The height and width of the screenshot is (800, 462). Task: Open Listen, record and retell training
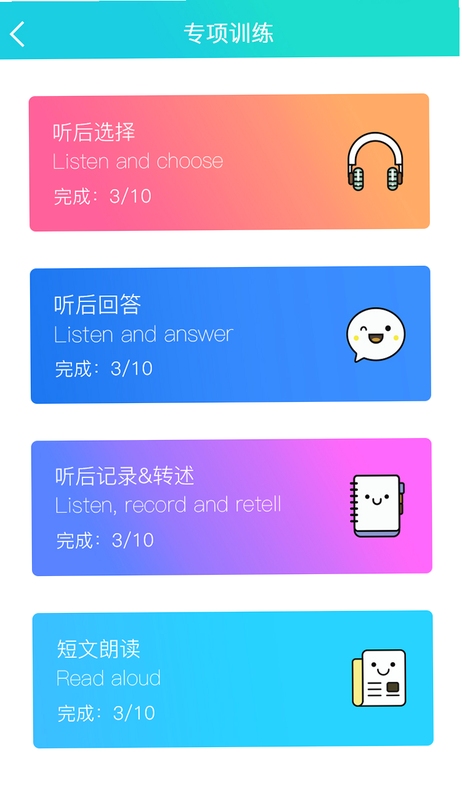coord(232,507)
